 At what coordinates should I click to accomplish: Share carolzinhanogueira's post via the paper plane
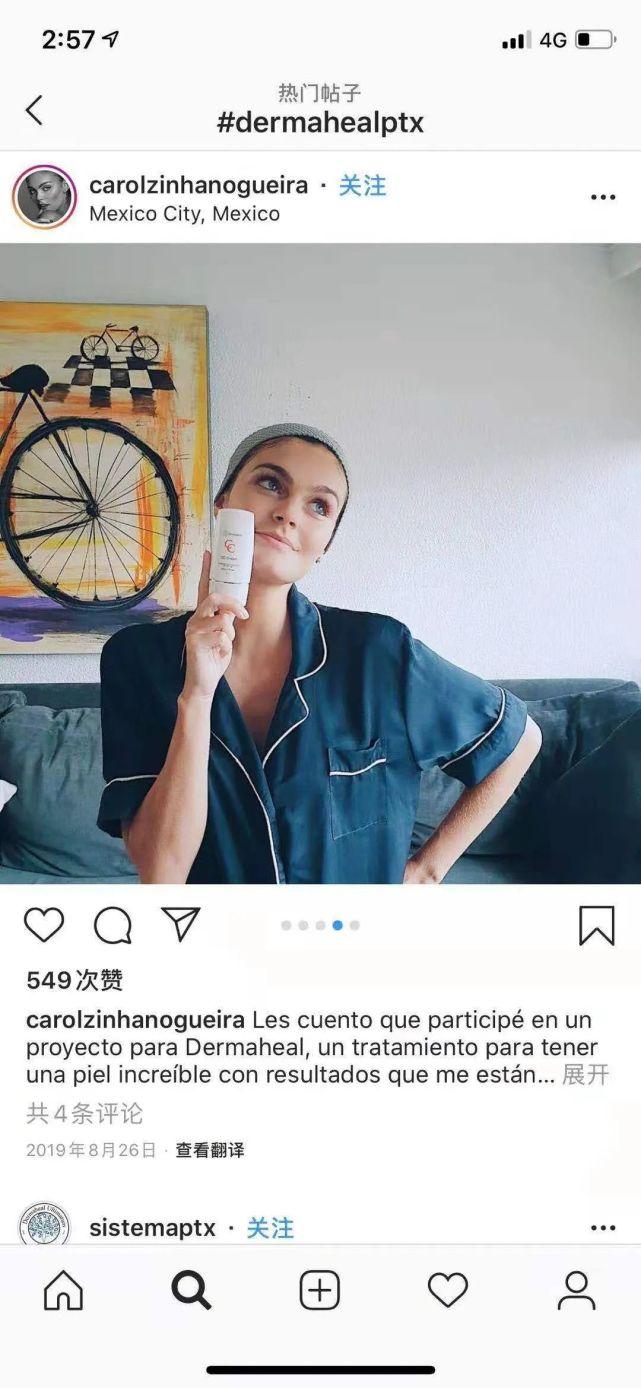tap(181, 924)
